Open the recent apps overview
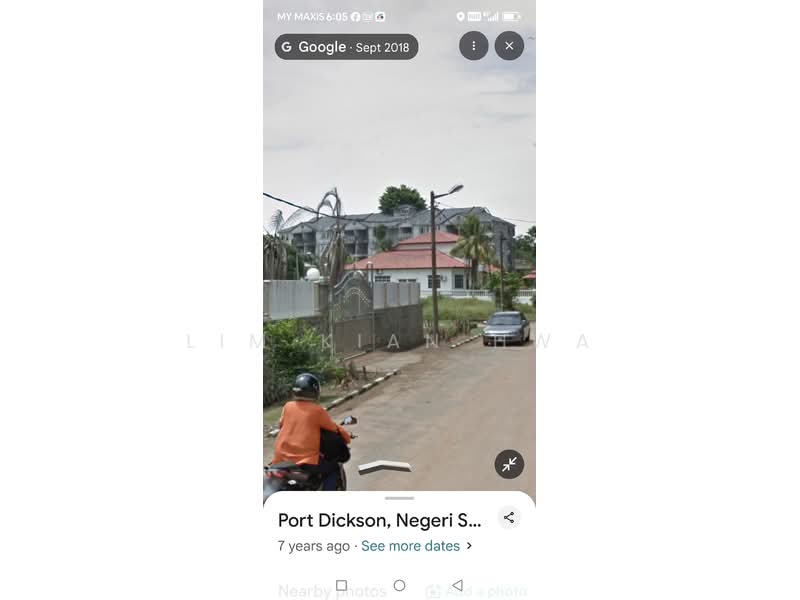Image resolution: width=800 pixels, height=600 pixels. tap(341, 585)
